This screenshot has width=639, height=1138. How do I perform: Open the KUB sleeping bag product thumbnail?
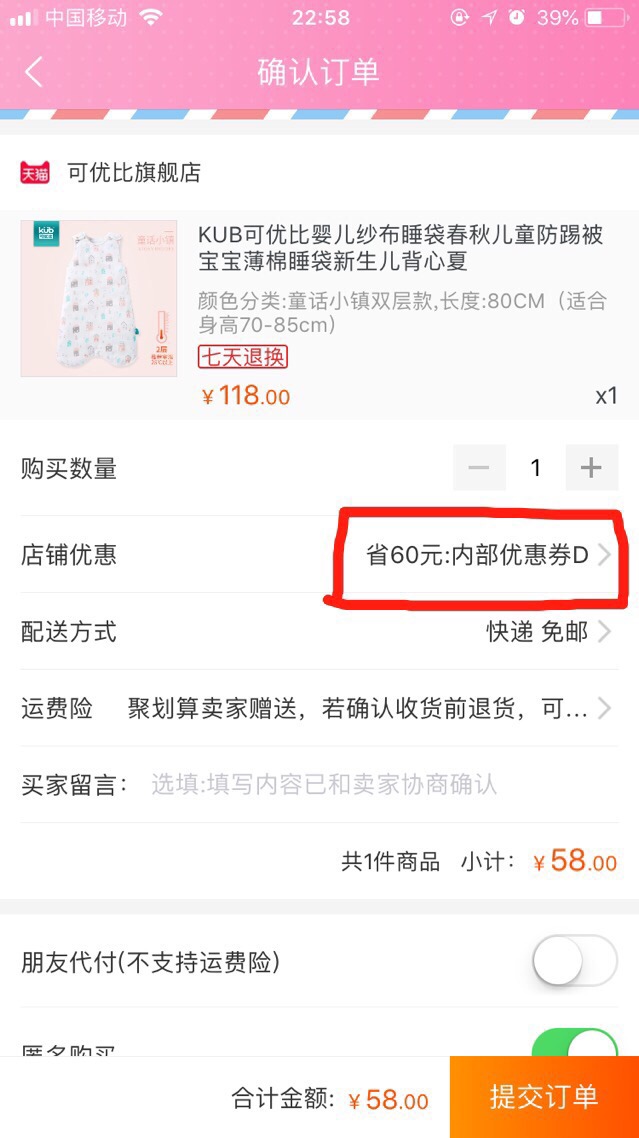coord(98,298)
